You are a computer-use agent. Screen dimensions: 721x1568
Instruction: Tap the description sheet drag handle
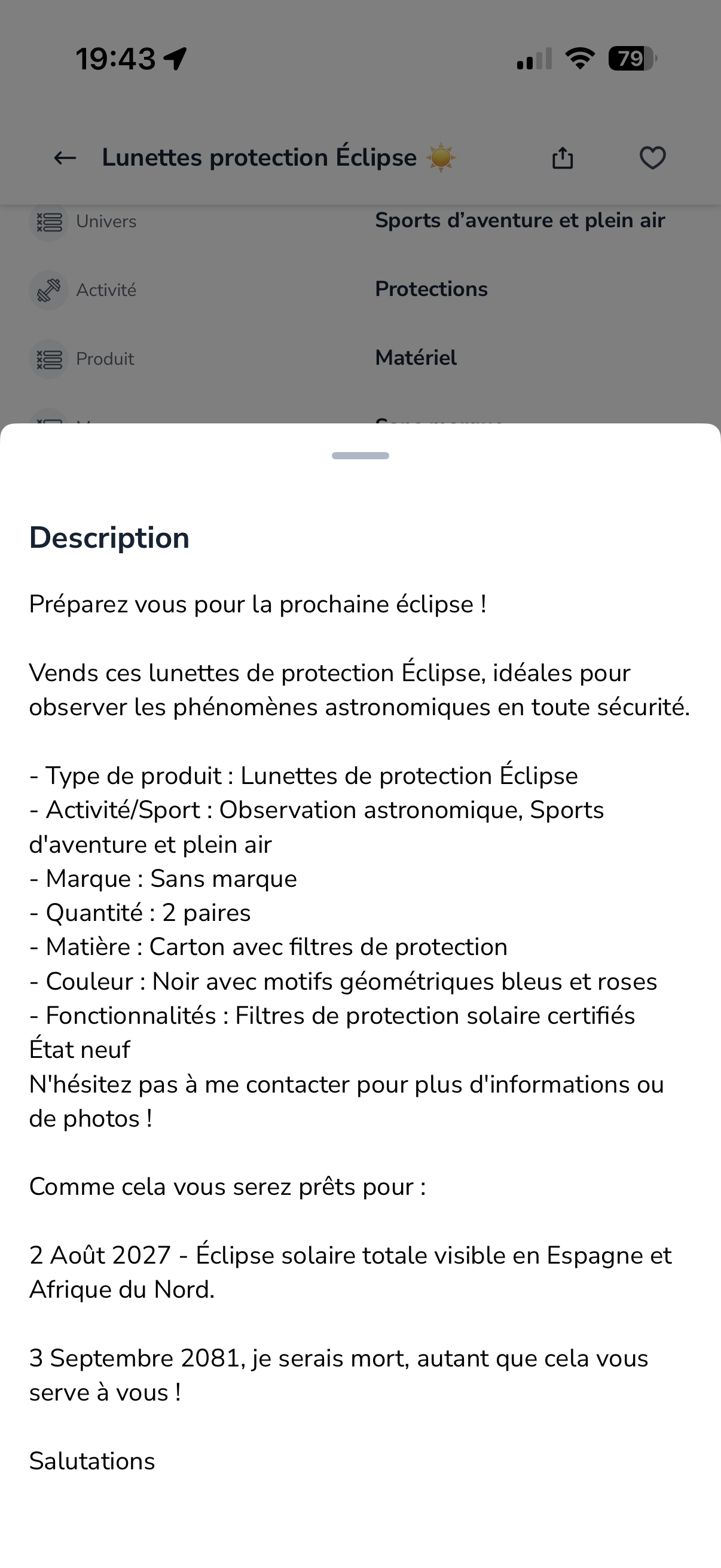point(360,455)
